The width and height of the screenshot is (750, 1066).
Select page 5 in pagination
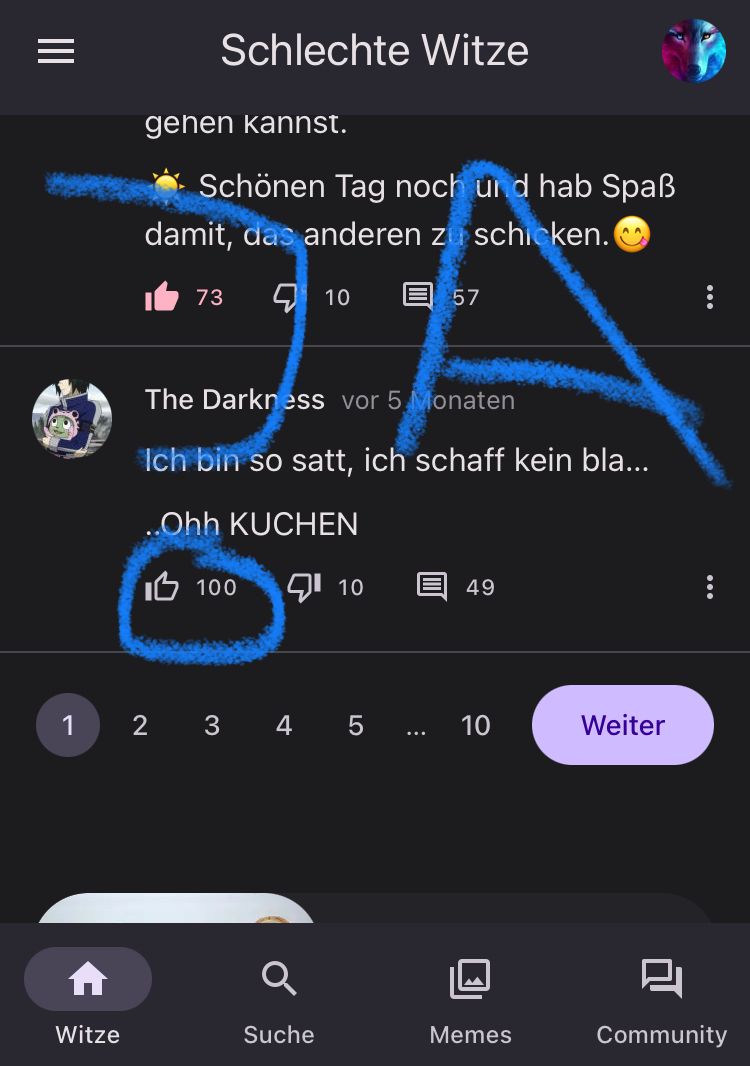[356, 725]
